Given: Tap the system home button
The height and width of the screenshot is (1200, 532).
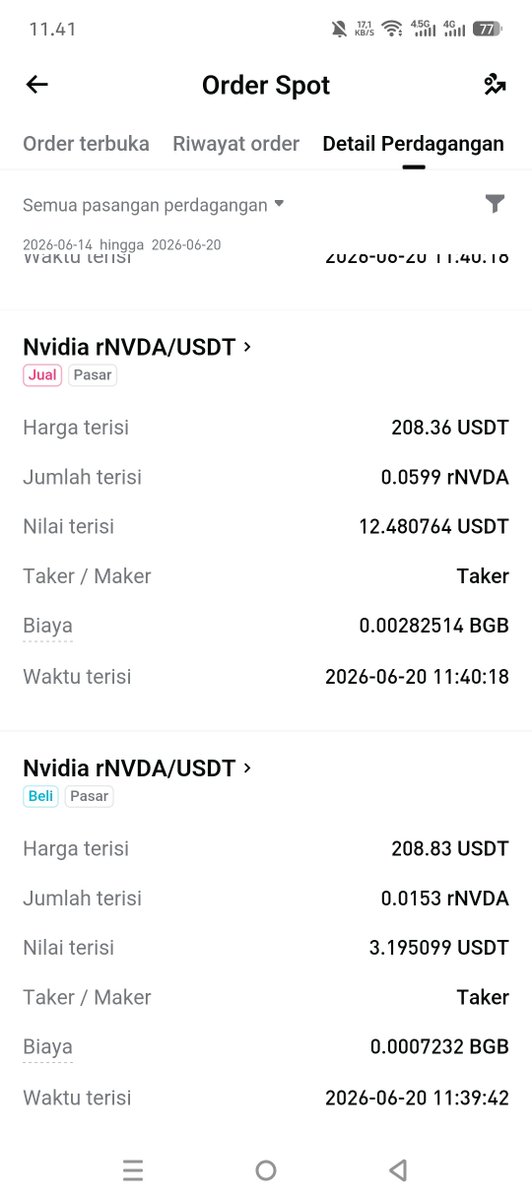Looking at the screenshot, I should (x=266, y=1170).
